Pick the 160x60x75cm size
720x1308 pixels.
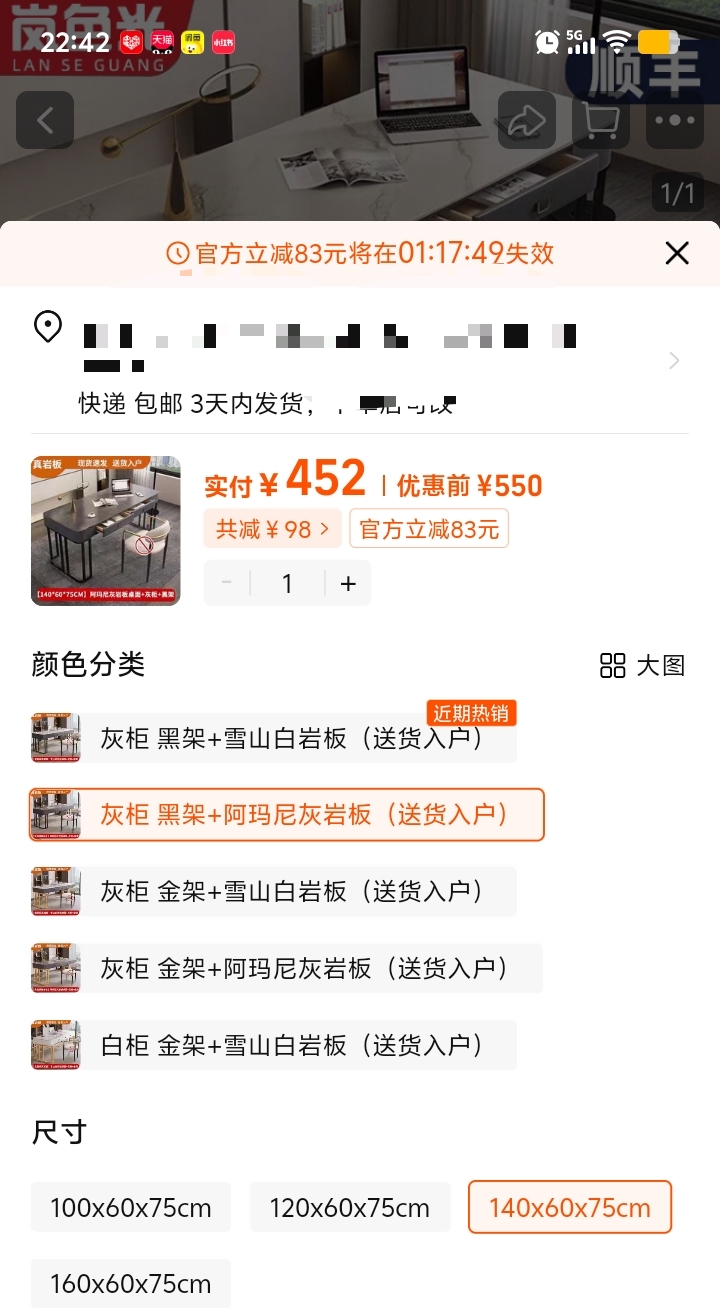[x=131, y=1283]
